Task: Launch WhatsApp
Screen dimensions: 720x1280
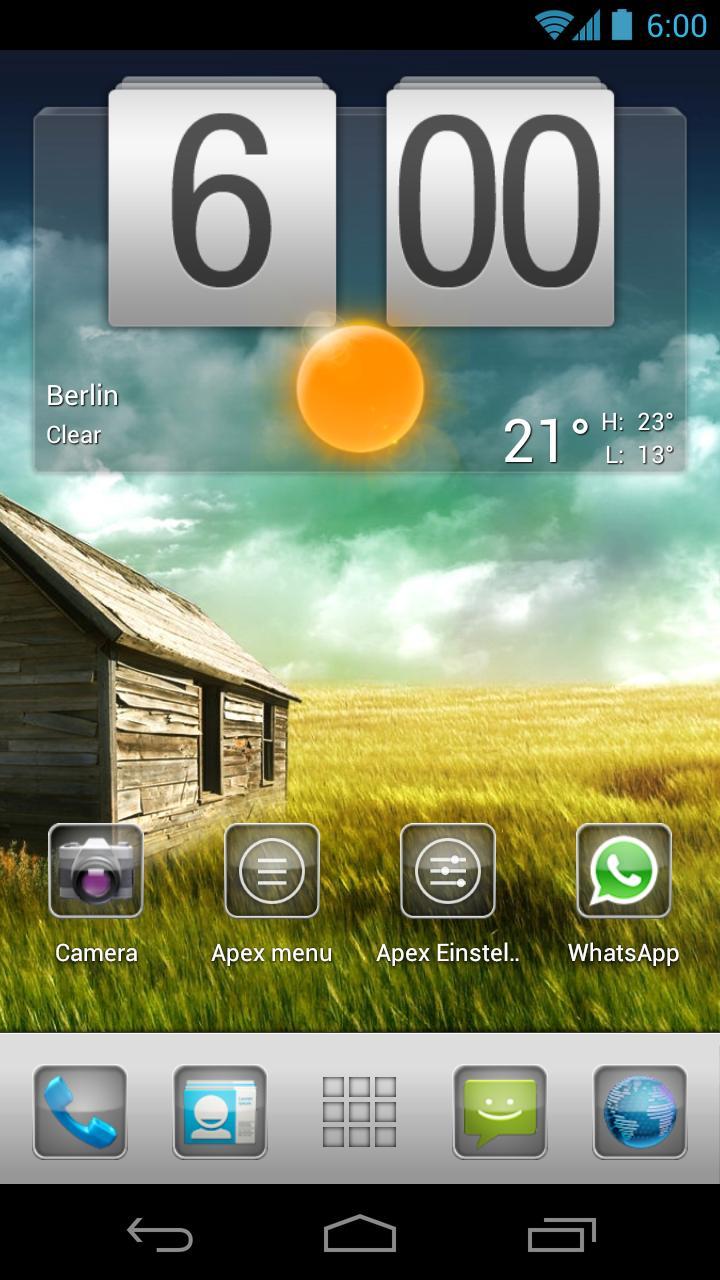Action: (x=623, y=870)
